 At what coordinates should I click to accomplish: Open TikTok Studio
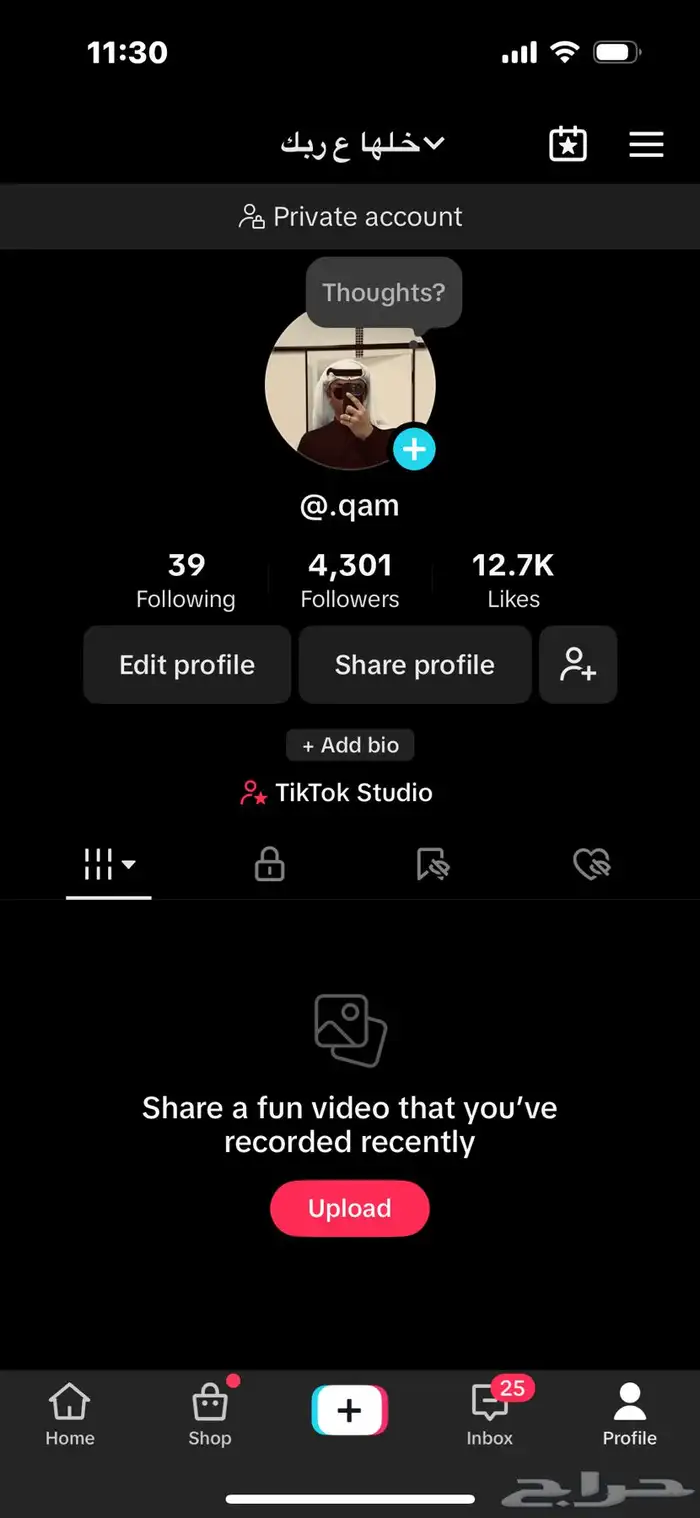coord(337,793)
